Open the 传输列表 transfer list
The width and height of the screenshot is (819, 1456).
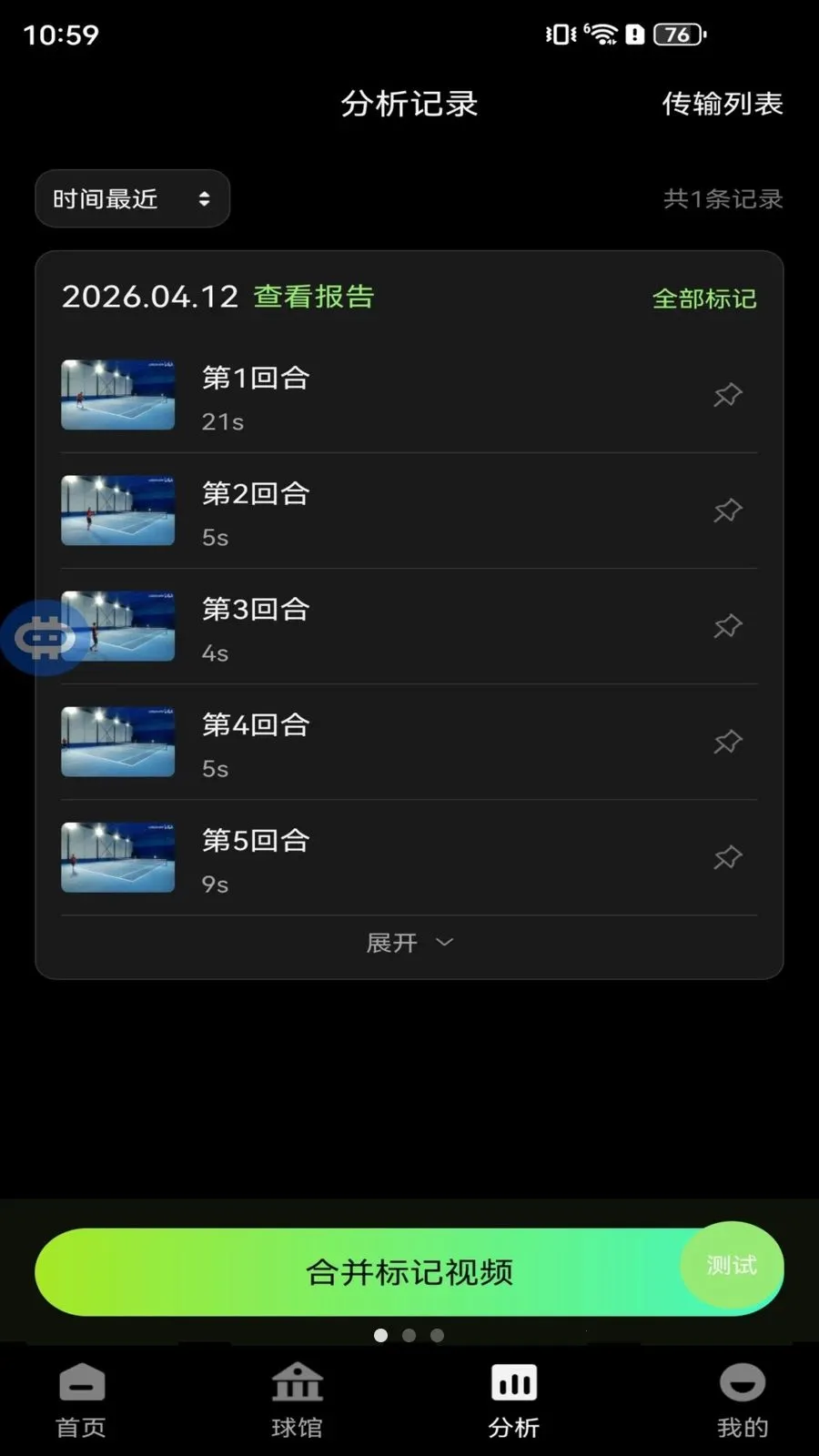tap(723, 104)
